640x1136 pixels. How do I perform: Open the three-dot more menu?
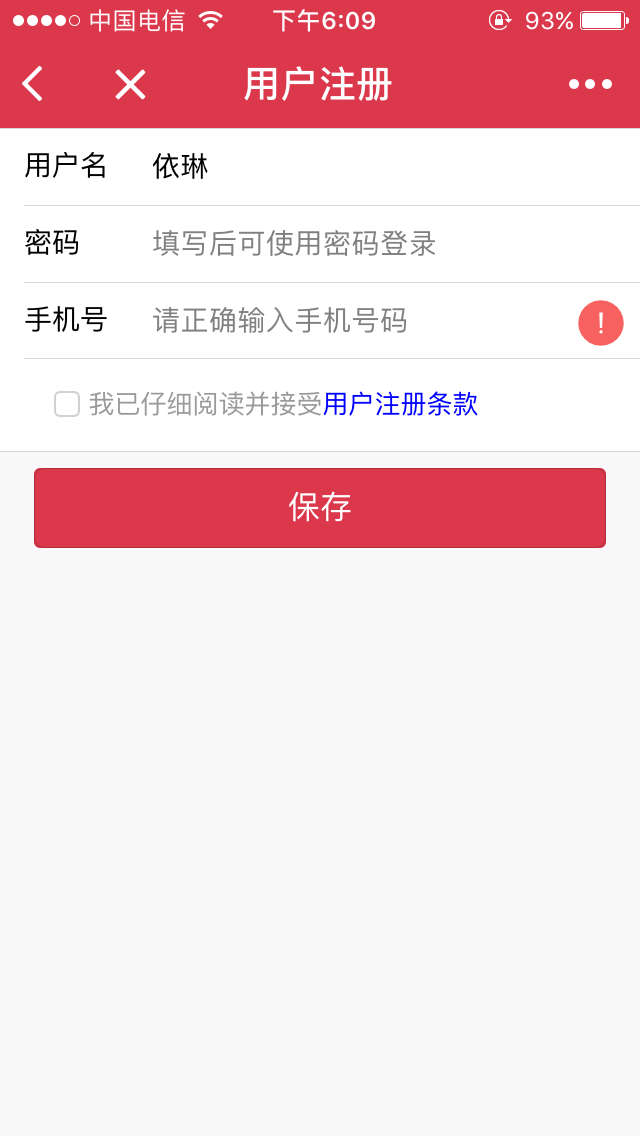coord(590,84)
